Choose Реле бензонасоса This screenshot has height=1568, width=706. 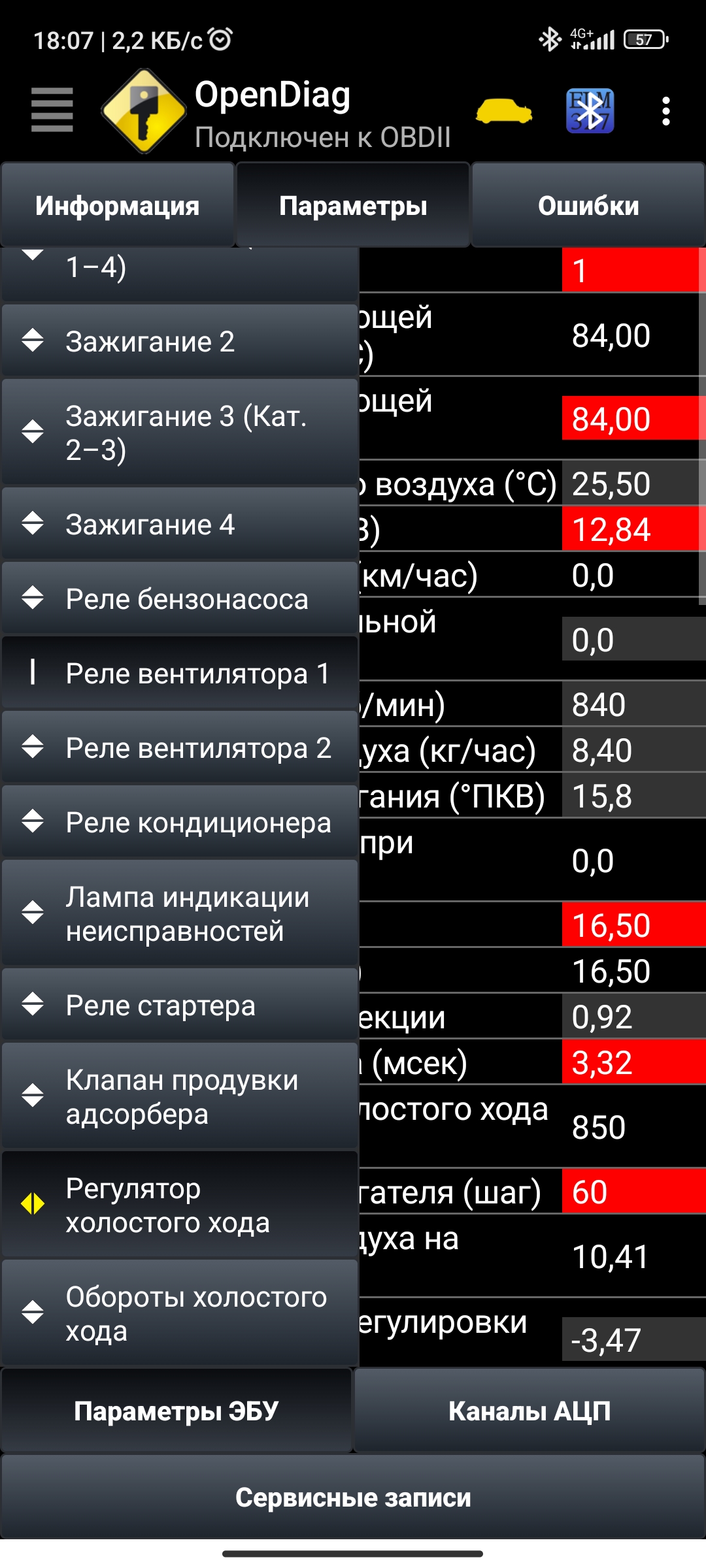(x=180, y=598)
